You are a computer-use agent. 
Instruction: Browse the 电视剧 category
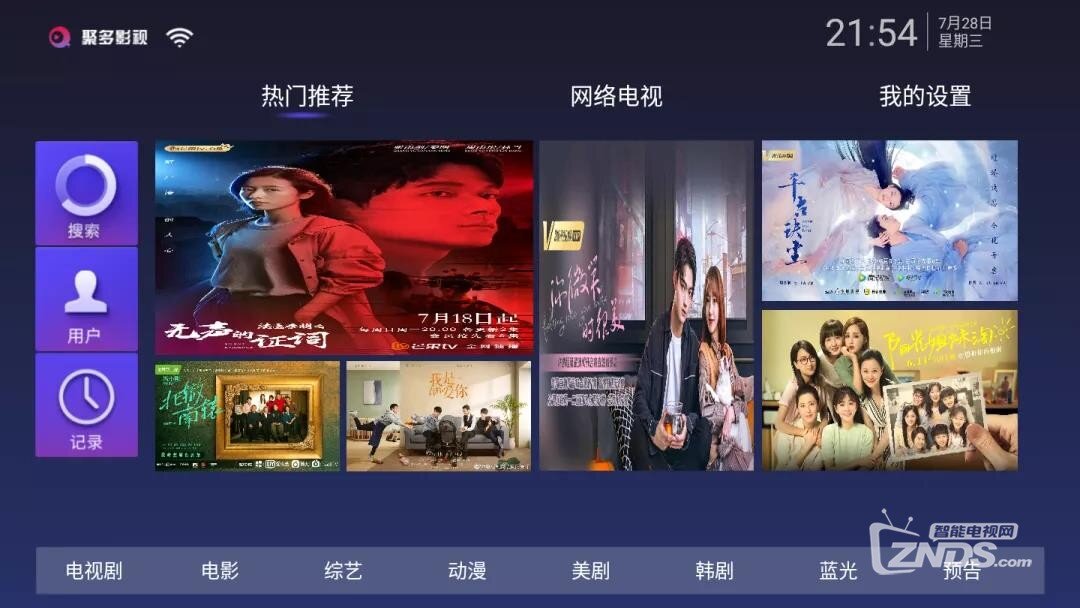[x=94, y=571]
